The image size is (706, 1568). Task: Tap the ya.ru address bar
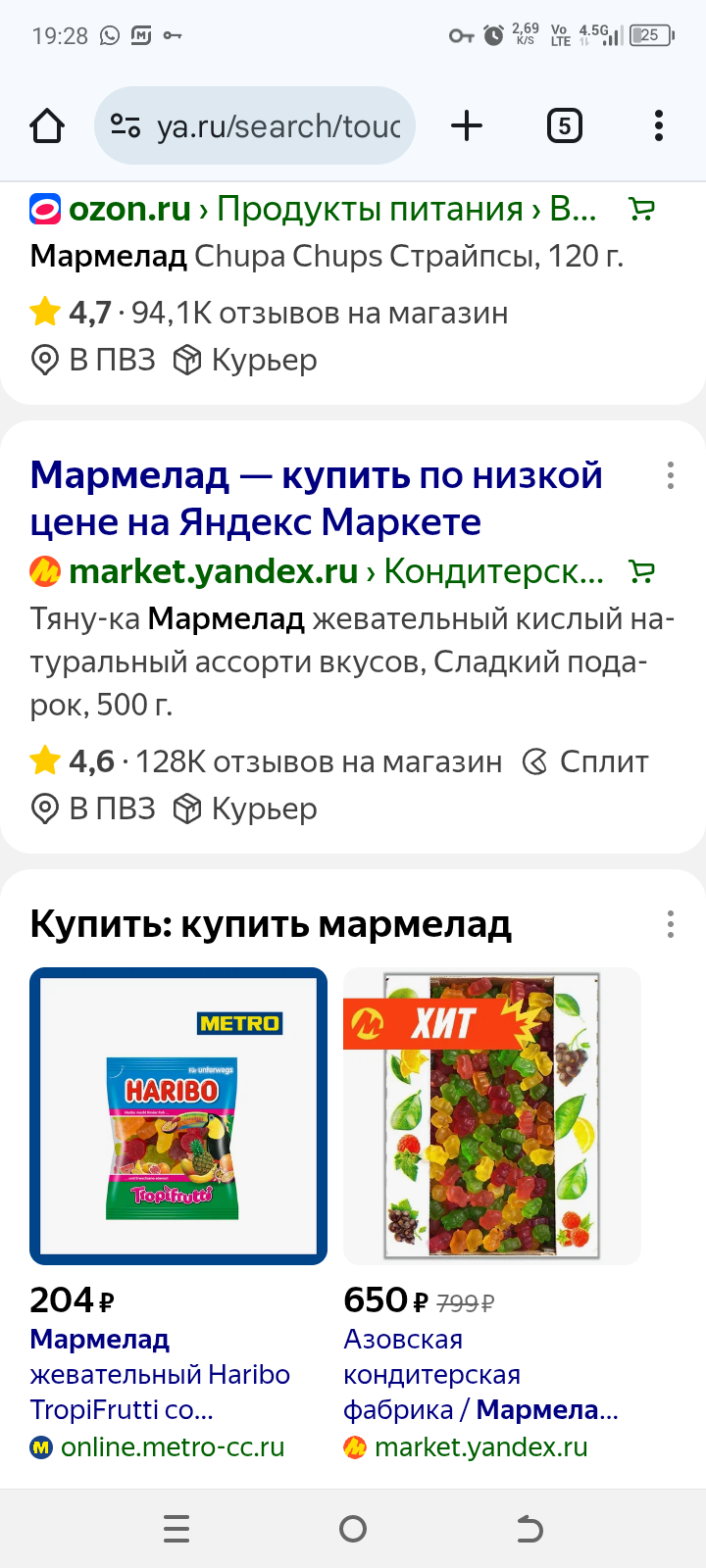coord(255,126)
